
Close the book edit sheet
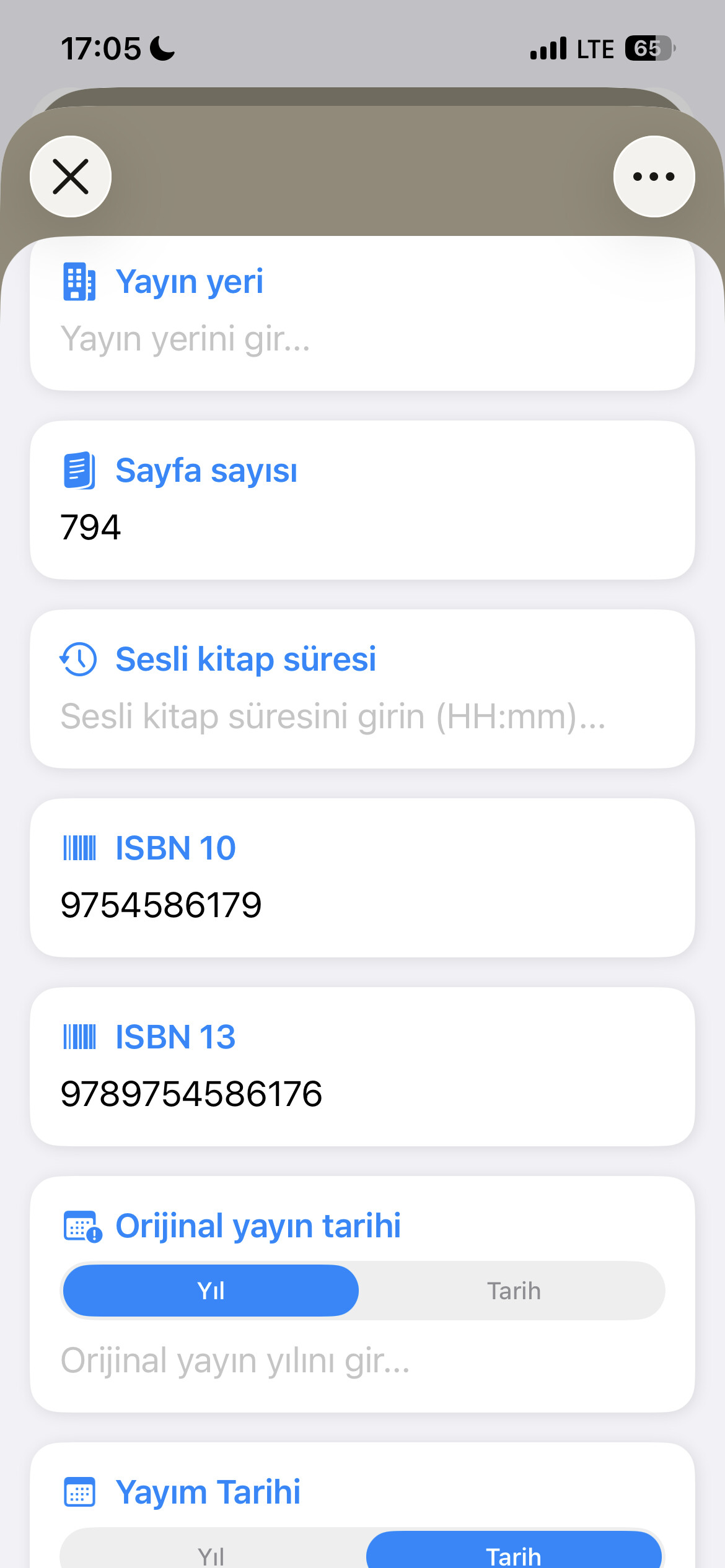[71, 176]
